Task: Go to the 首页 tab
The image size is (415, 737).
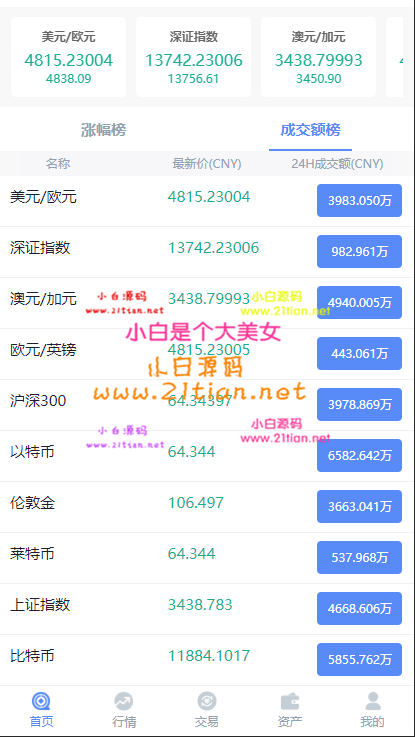Action: click(41, 710)
